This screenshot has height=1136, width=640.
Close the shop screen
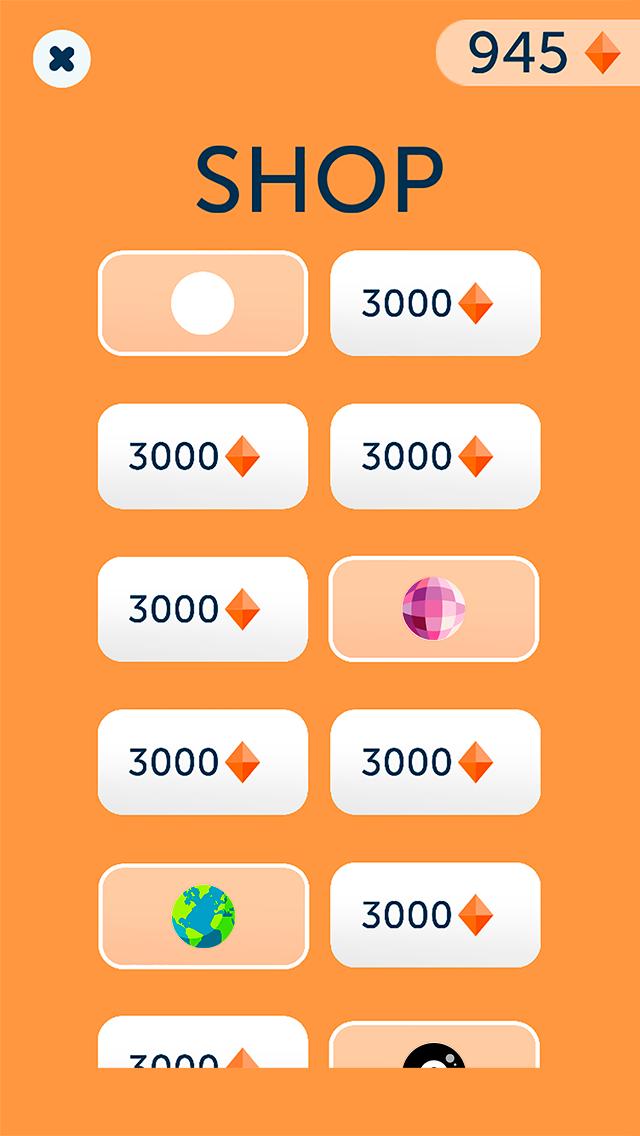pos(62,59)
